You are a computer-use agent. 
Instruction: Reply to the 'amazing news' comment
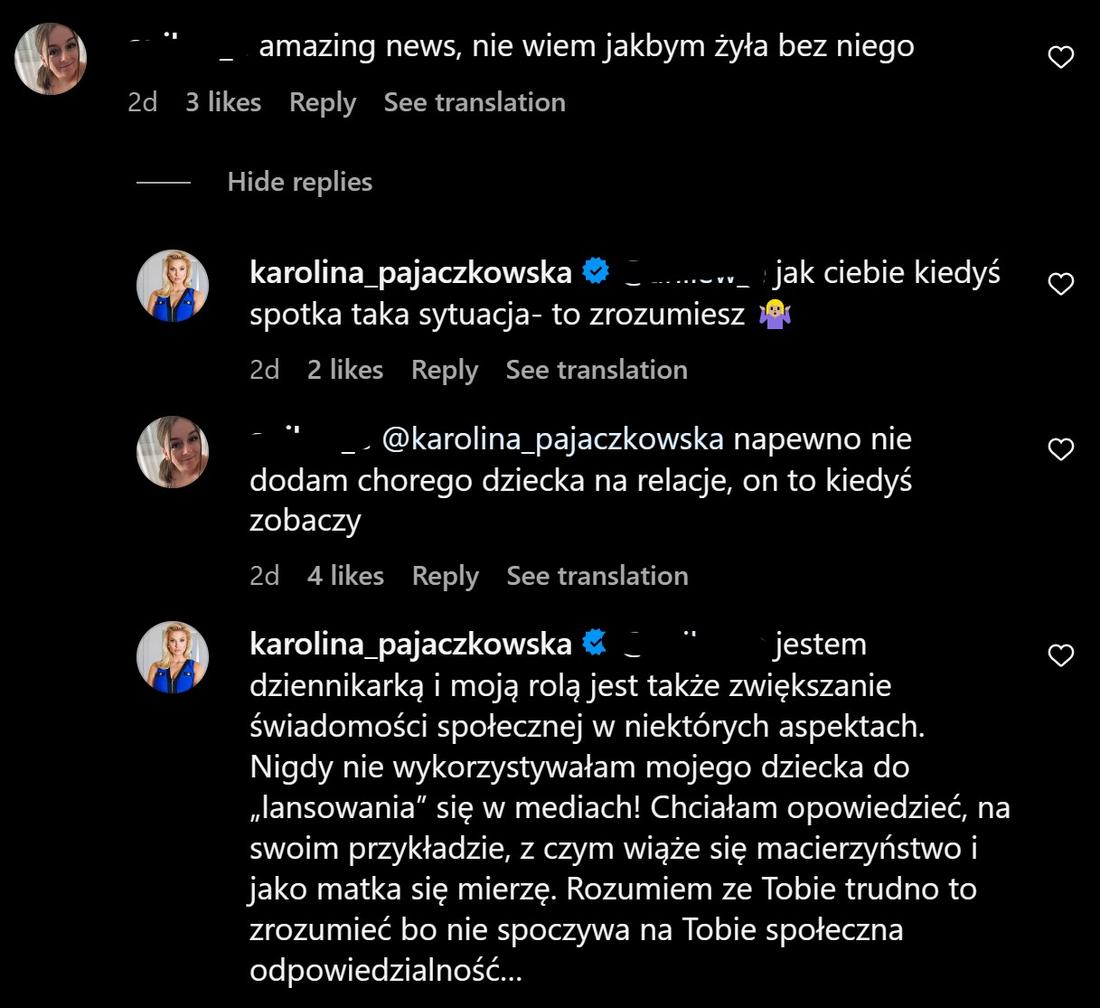pos(322,103)
